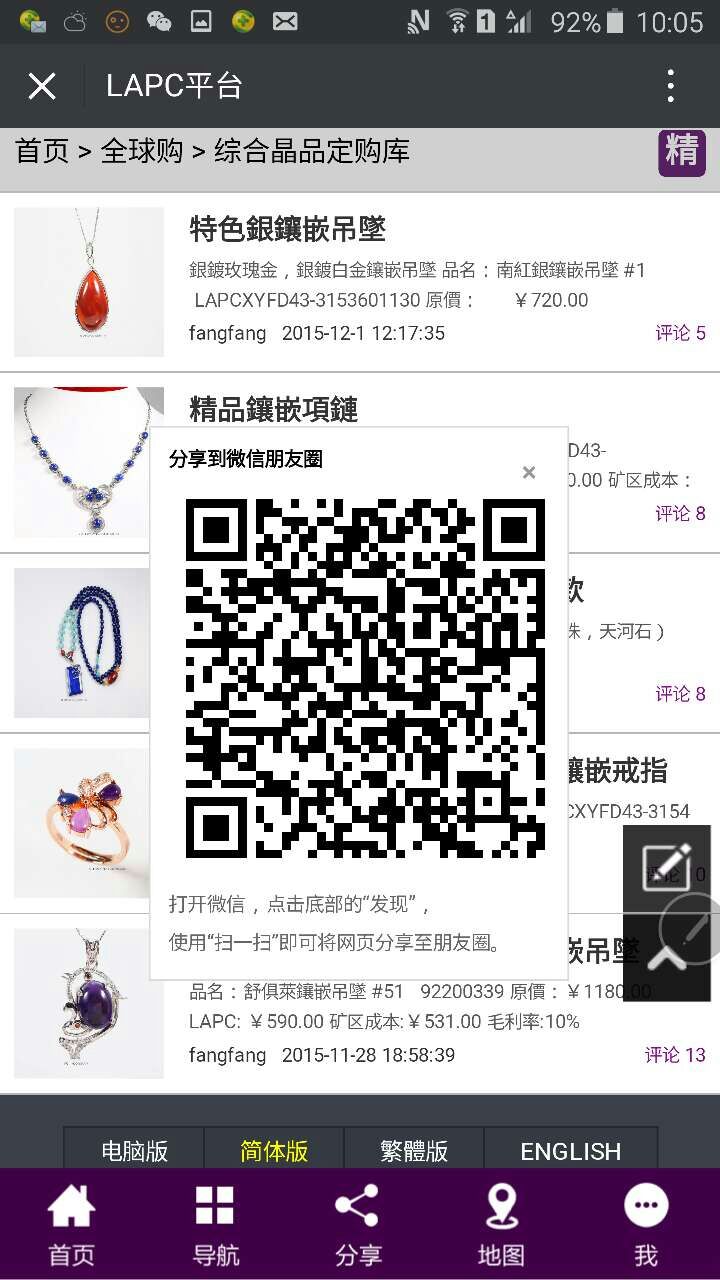View 评论 5 on the first item
This screenshot has height=1280, width=720.
[680, 333]
